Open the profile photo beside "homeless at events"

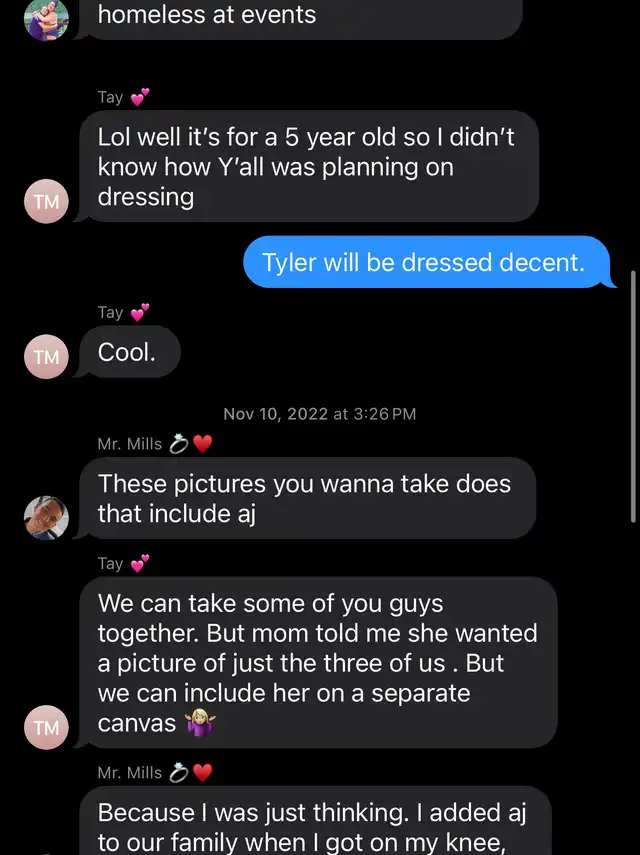tap(46, 20)
